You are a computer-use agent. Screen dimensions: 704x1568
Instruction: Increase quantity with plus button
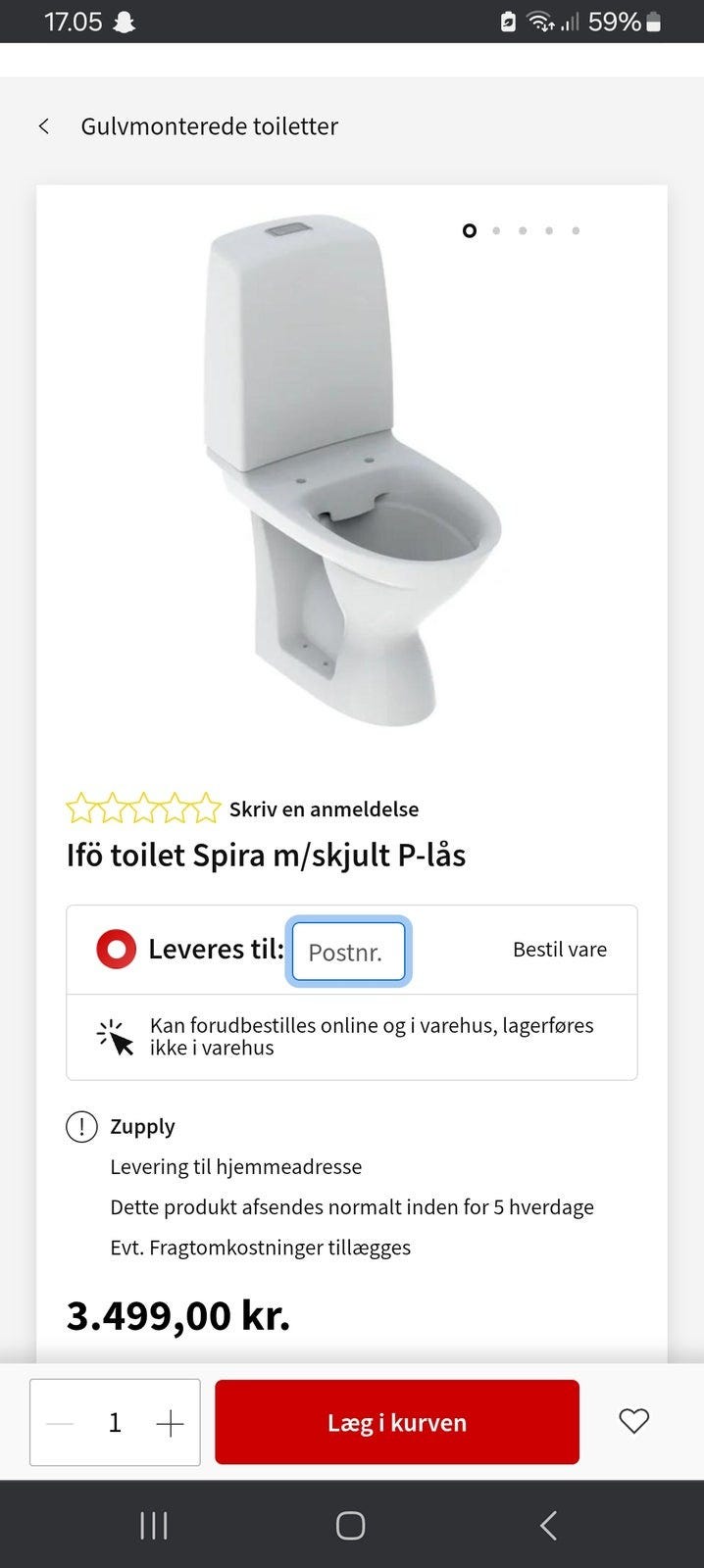[170, 1423]
